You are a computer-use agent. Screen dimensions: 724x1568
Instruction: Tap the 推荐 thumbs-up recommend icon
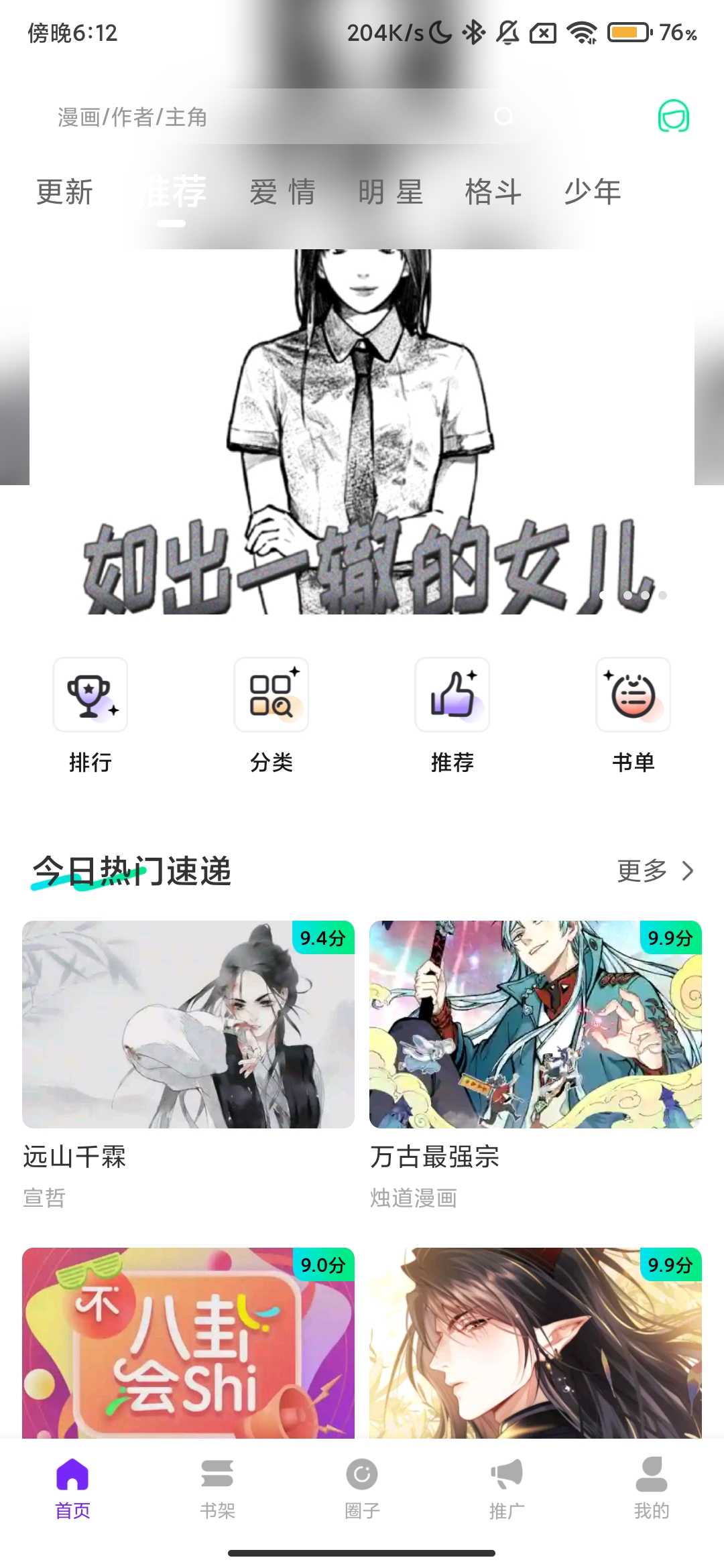[451, 695]
